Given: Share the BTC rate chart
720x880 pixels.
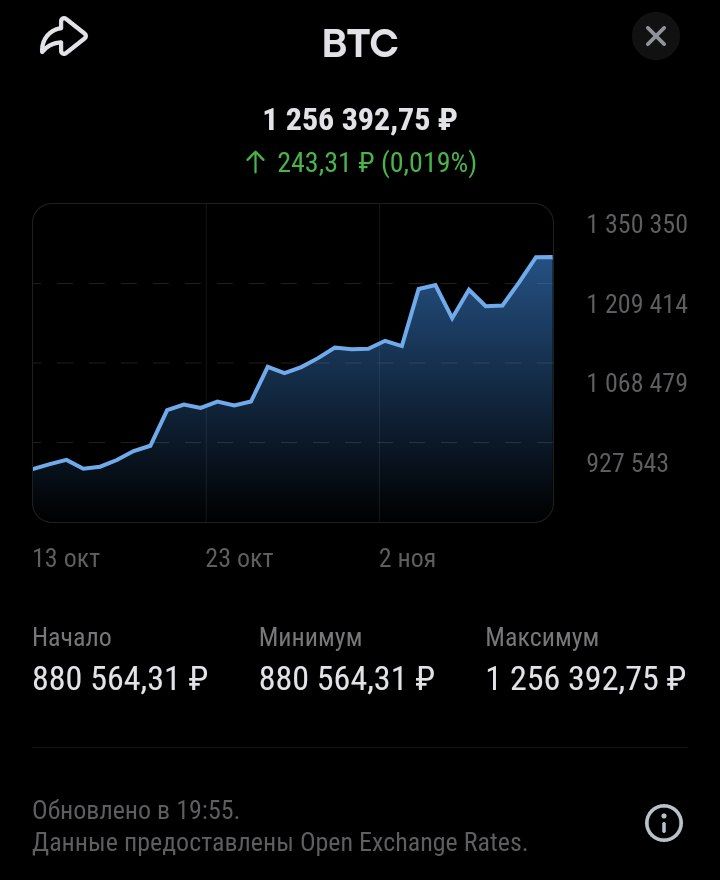Looking at the screenshot, I should pos(64,39).
